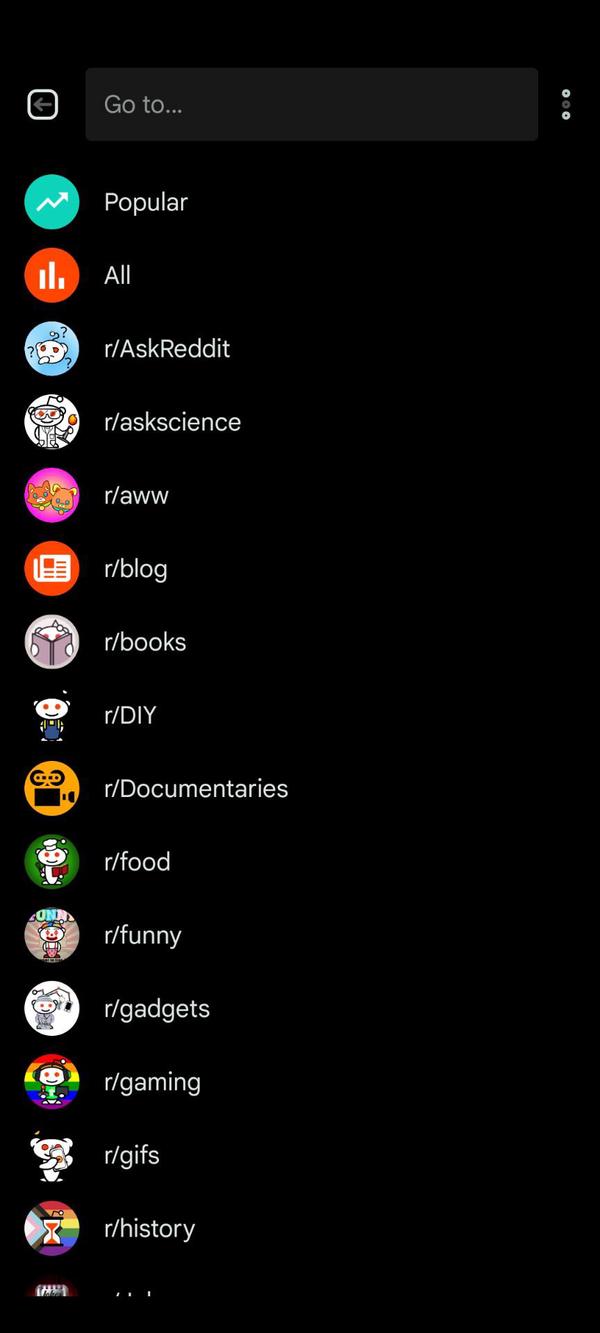Image resolution: width=600 pixels, height=1333 pixels.
Task: Visit the r/aww subreddit
Action: point(136,495)
